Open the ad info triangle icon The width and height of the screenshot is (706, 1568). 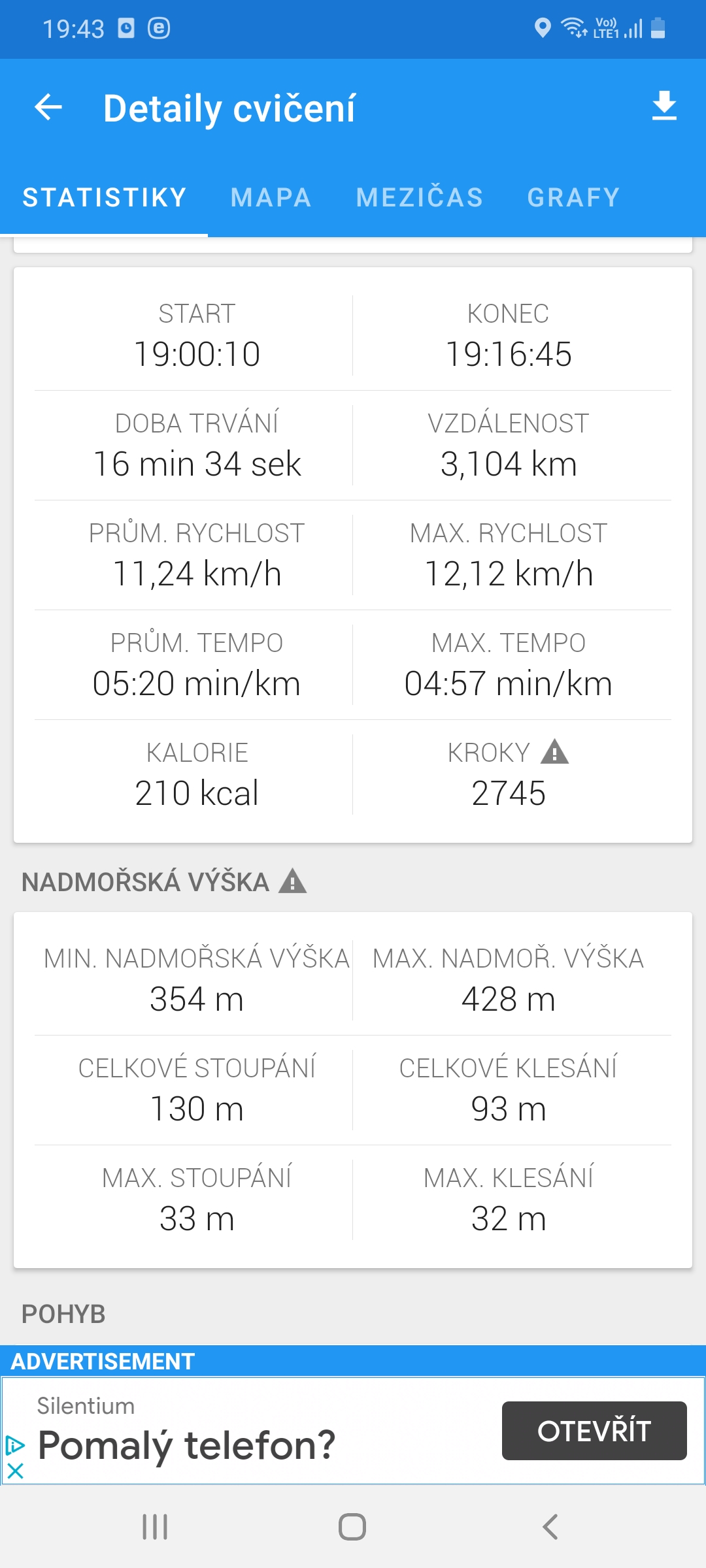15,1446
